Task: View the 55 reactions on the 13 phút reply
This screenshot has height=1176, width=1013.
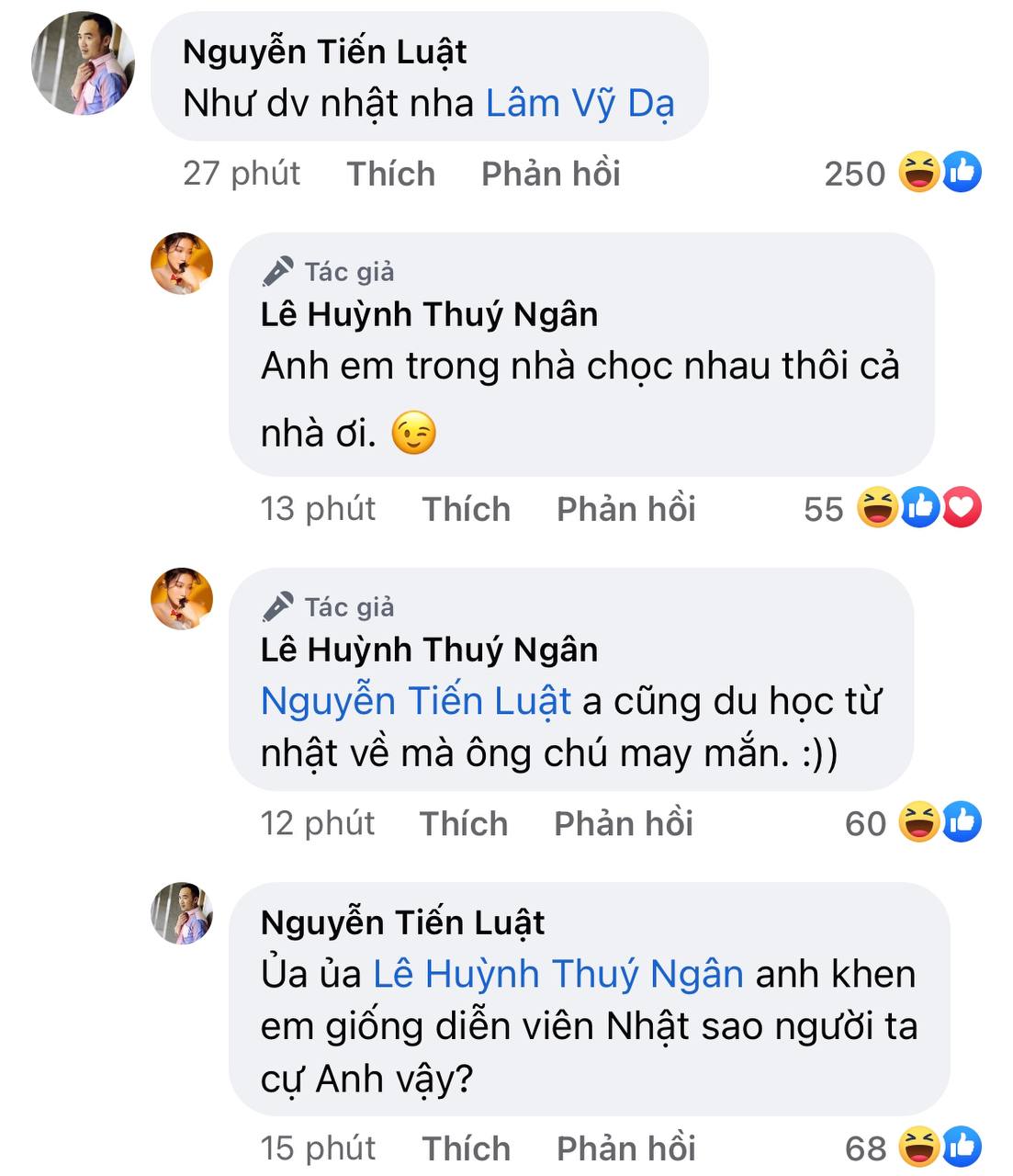Action: point(891,509)
